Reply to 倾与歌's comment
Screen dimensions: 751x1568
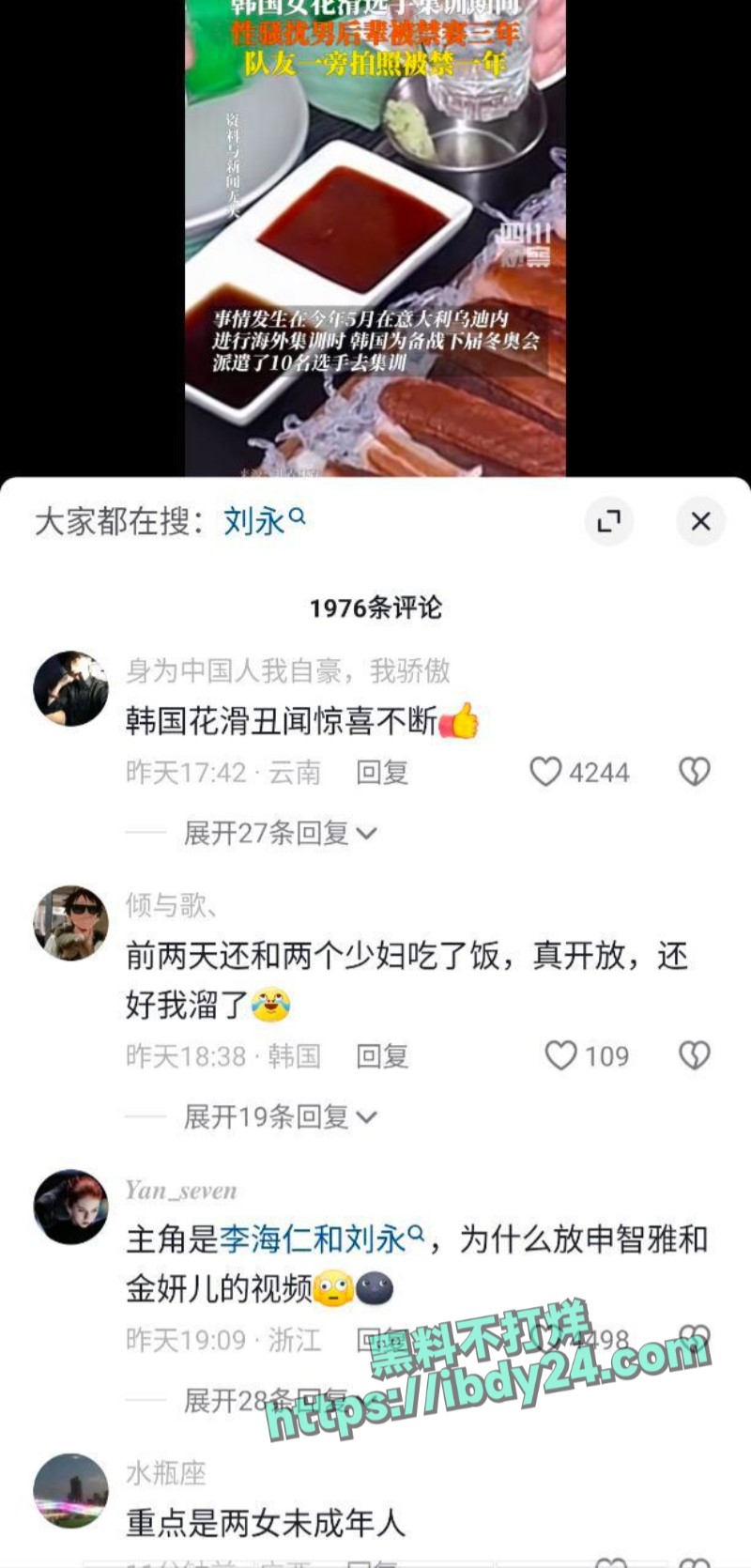point(382,1056)
